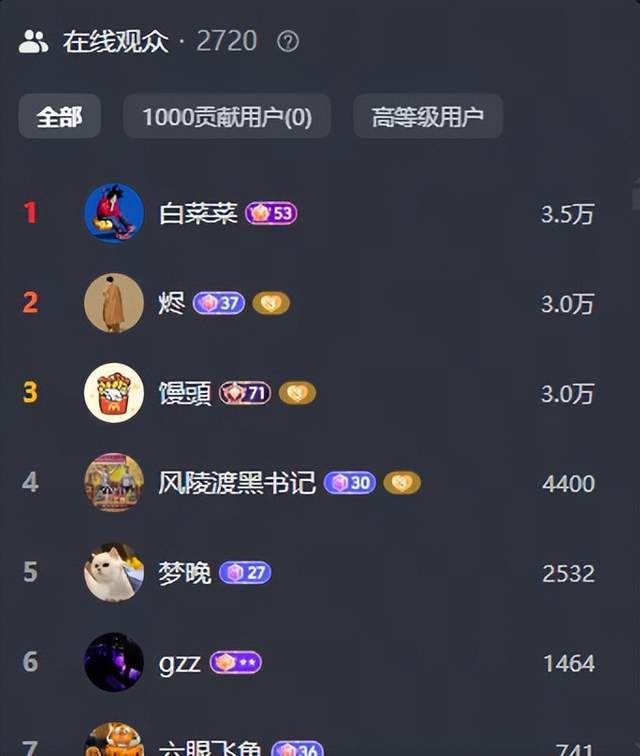This screenshot has height=756, width=640.
Task: Open 风陵渡黑书记 in the viewer list
Action: pos(237,483)
